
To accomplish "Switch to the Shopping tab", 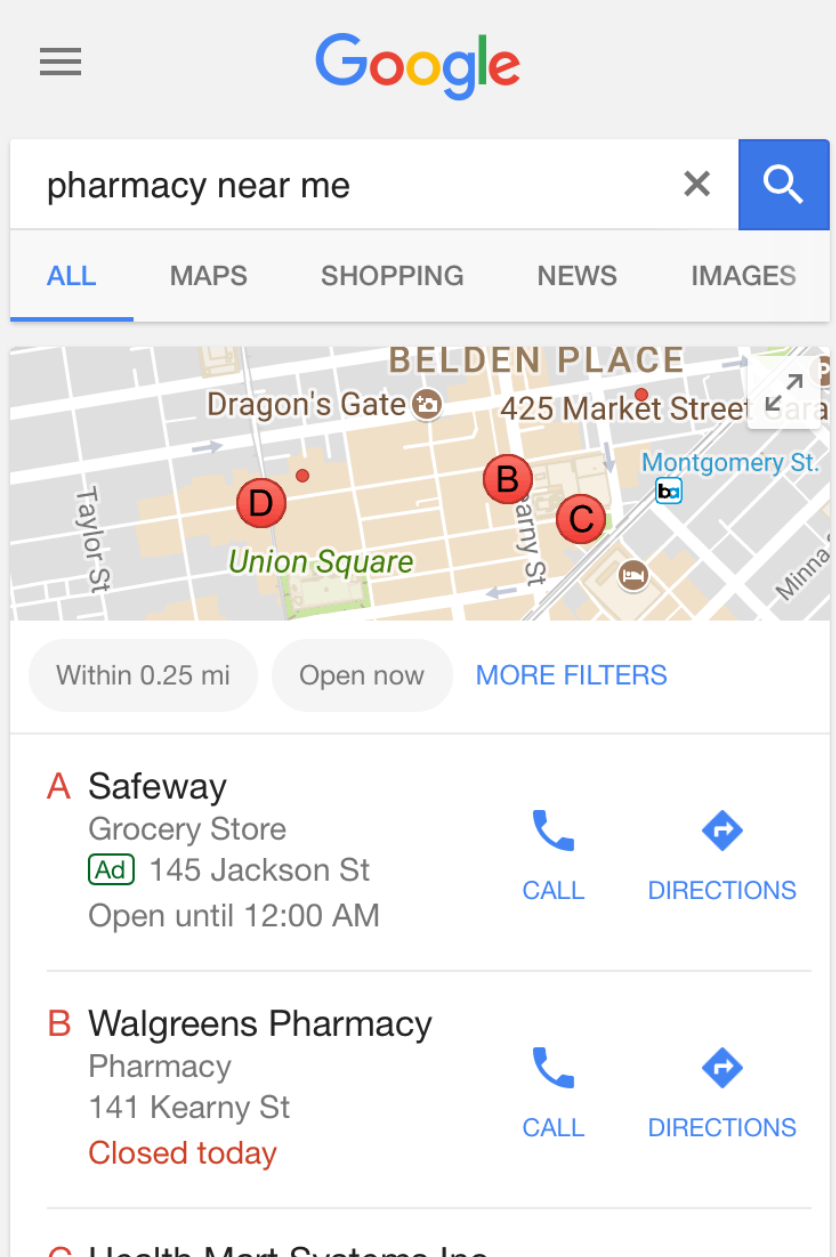I will click(x=392, y=276).
